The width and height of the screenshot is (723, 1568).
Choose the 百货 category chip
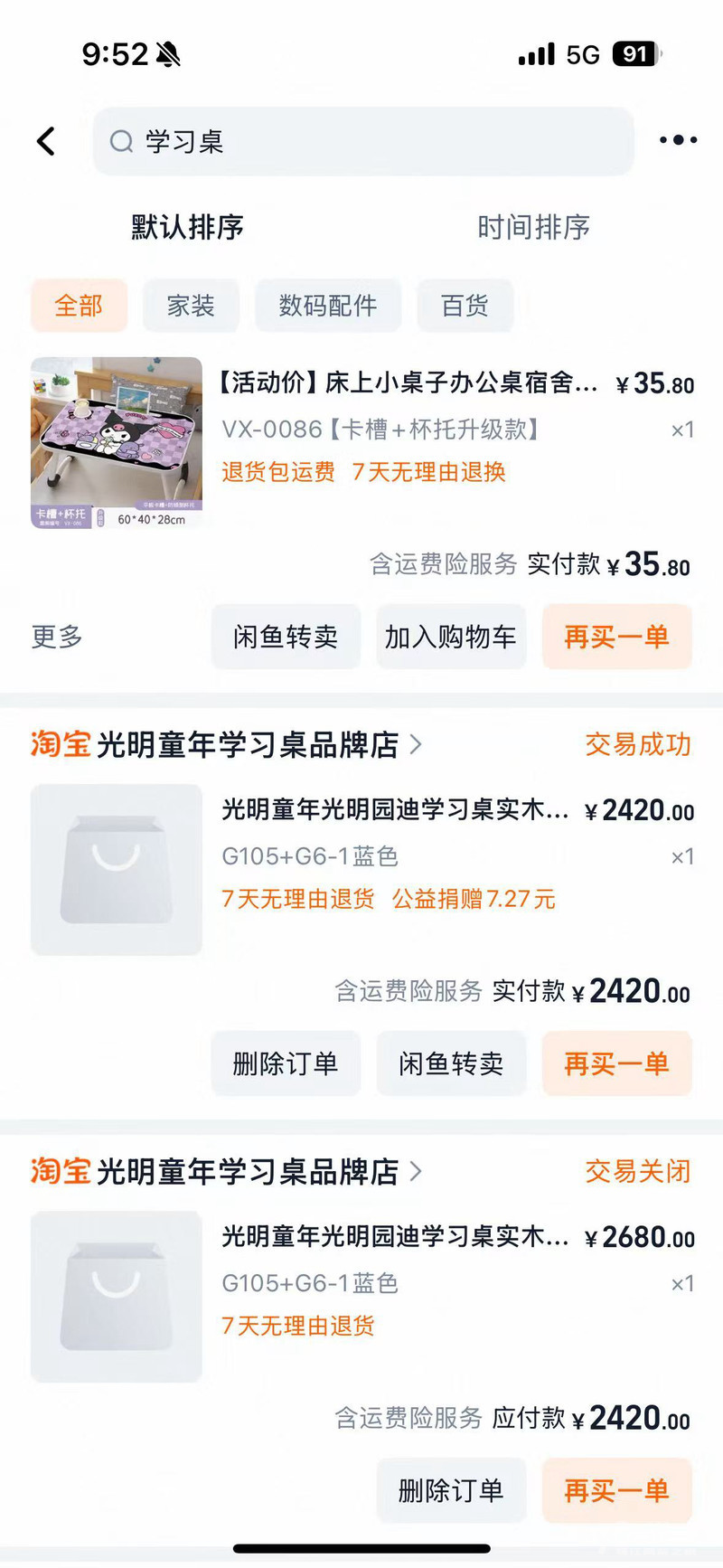[465, 306]
